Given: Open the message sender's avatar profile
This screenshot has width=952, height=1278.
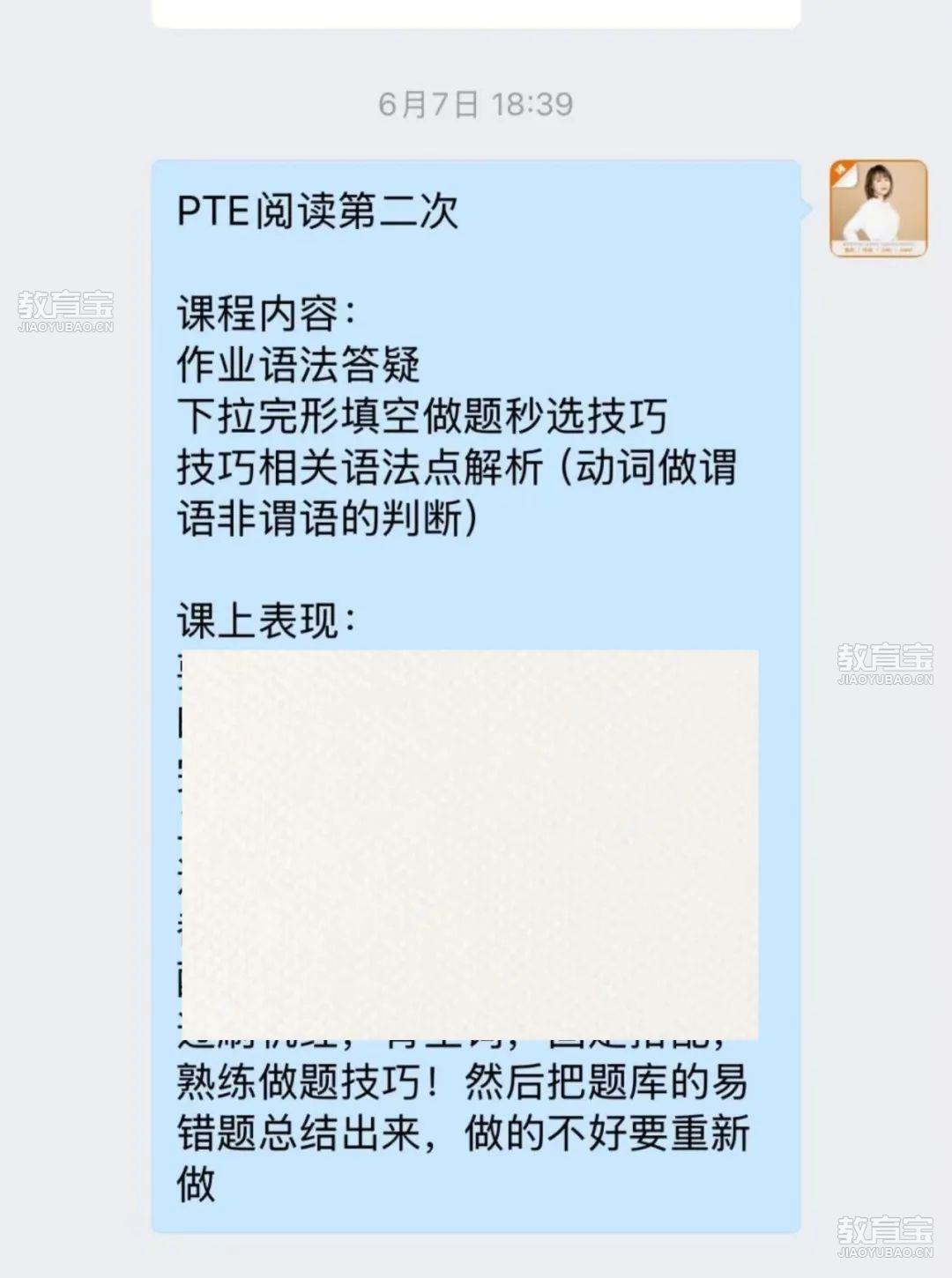Looking at the screenshot, I should point(878,209).
